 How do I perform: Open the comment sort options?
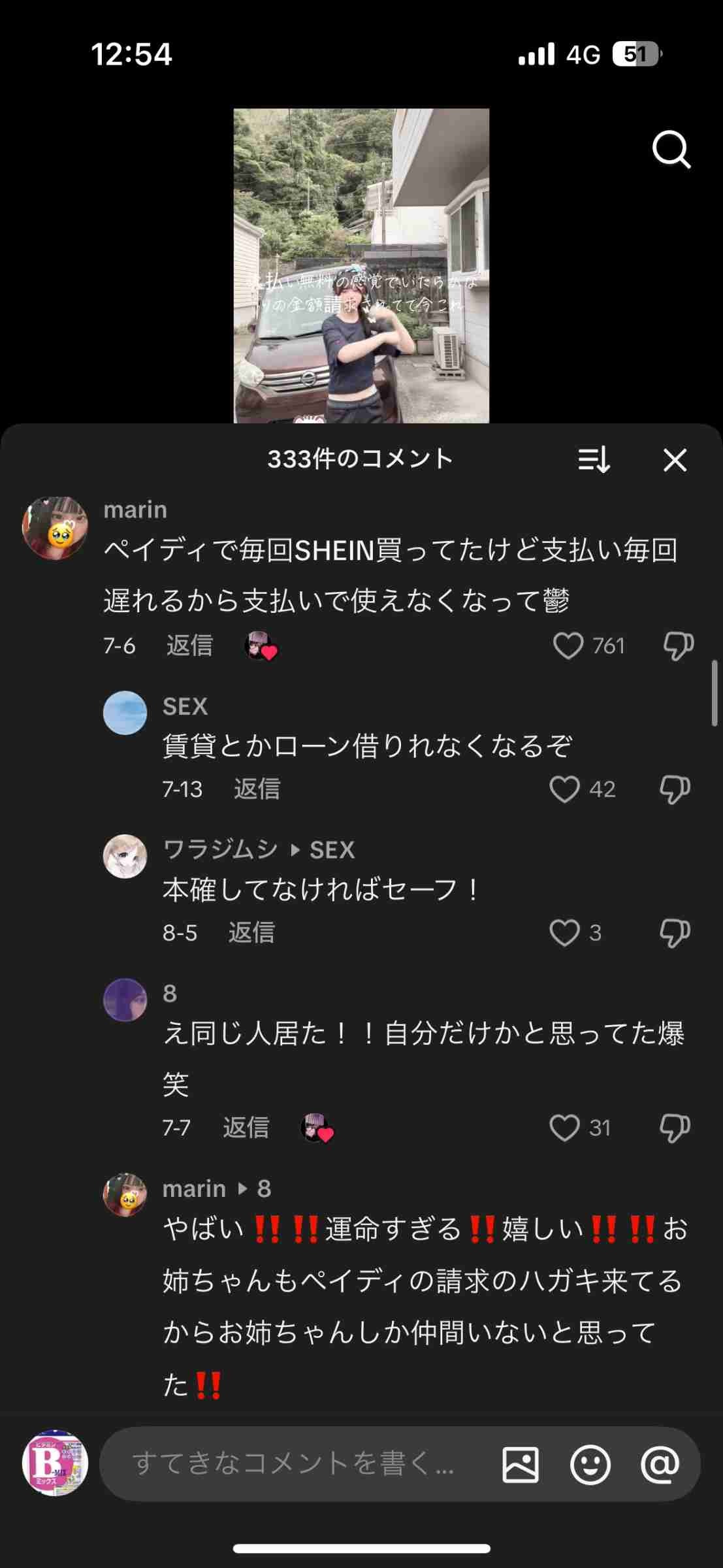pyautogui.click(x=594, y=460)
